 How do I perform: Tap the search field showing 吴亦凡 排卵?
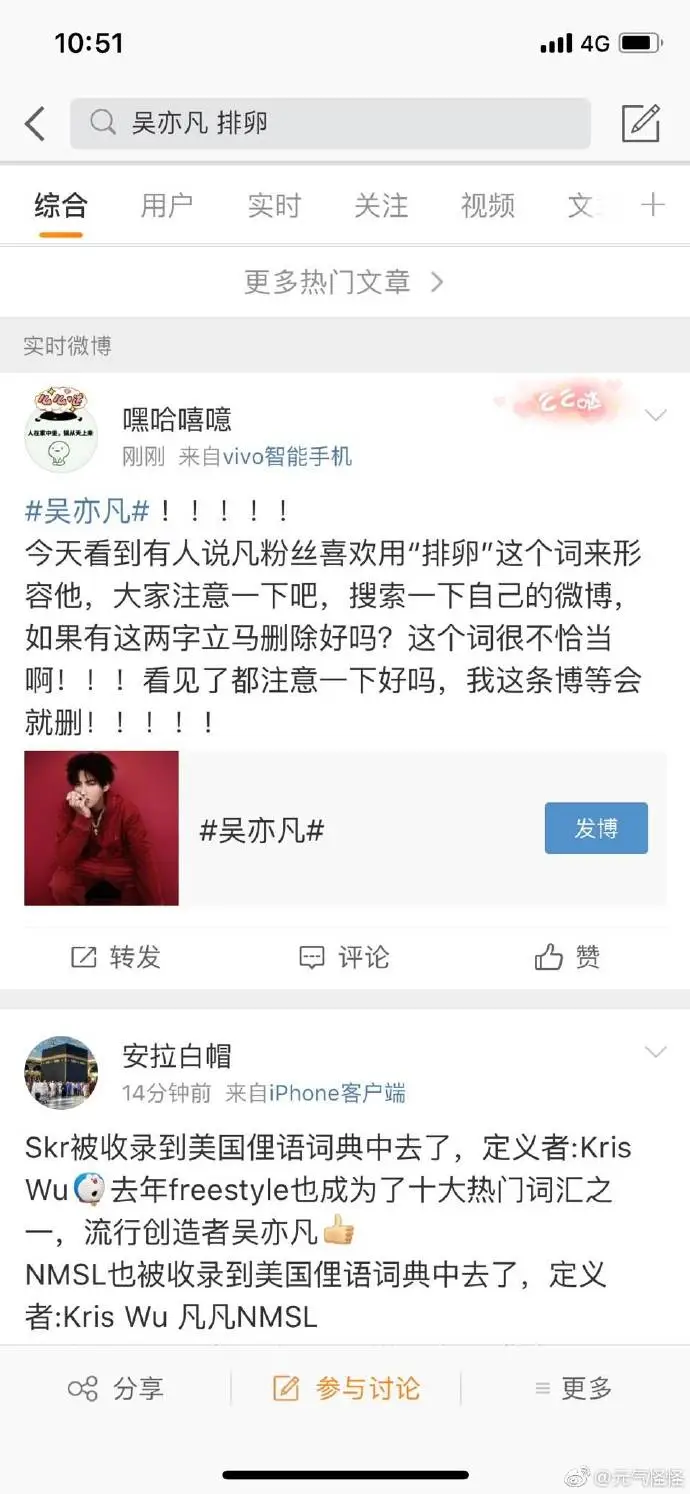pos(330,123)
